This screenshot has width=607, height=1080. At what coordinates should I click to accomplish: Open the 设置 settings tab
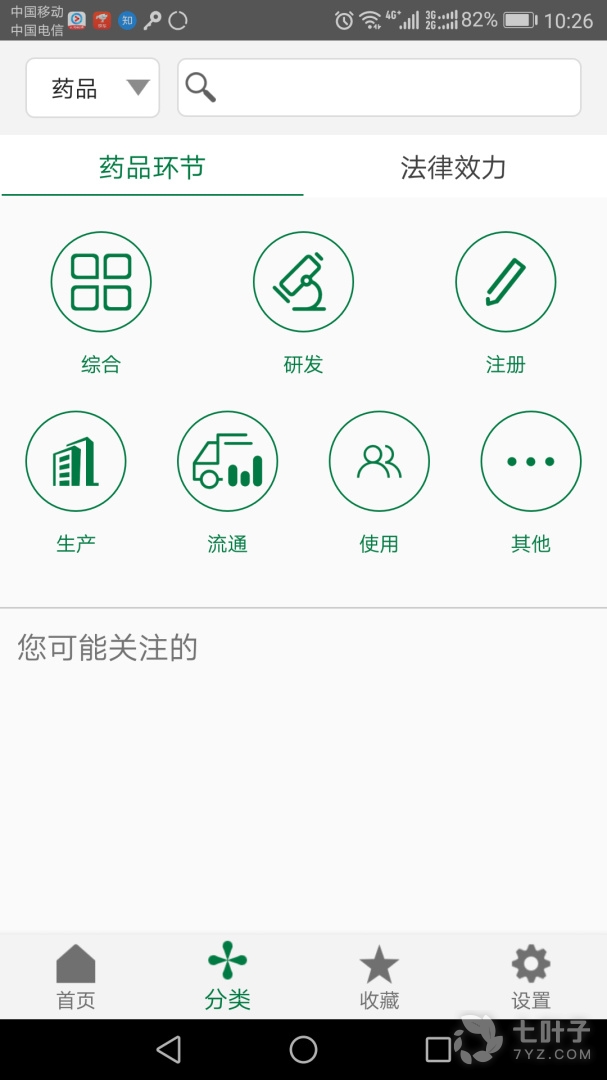click(x=531, y=977)
